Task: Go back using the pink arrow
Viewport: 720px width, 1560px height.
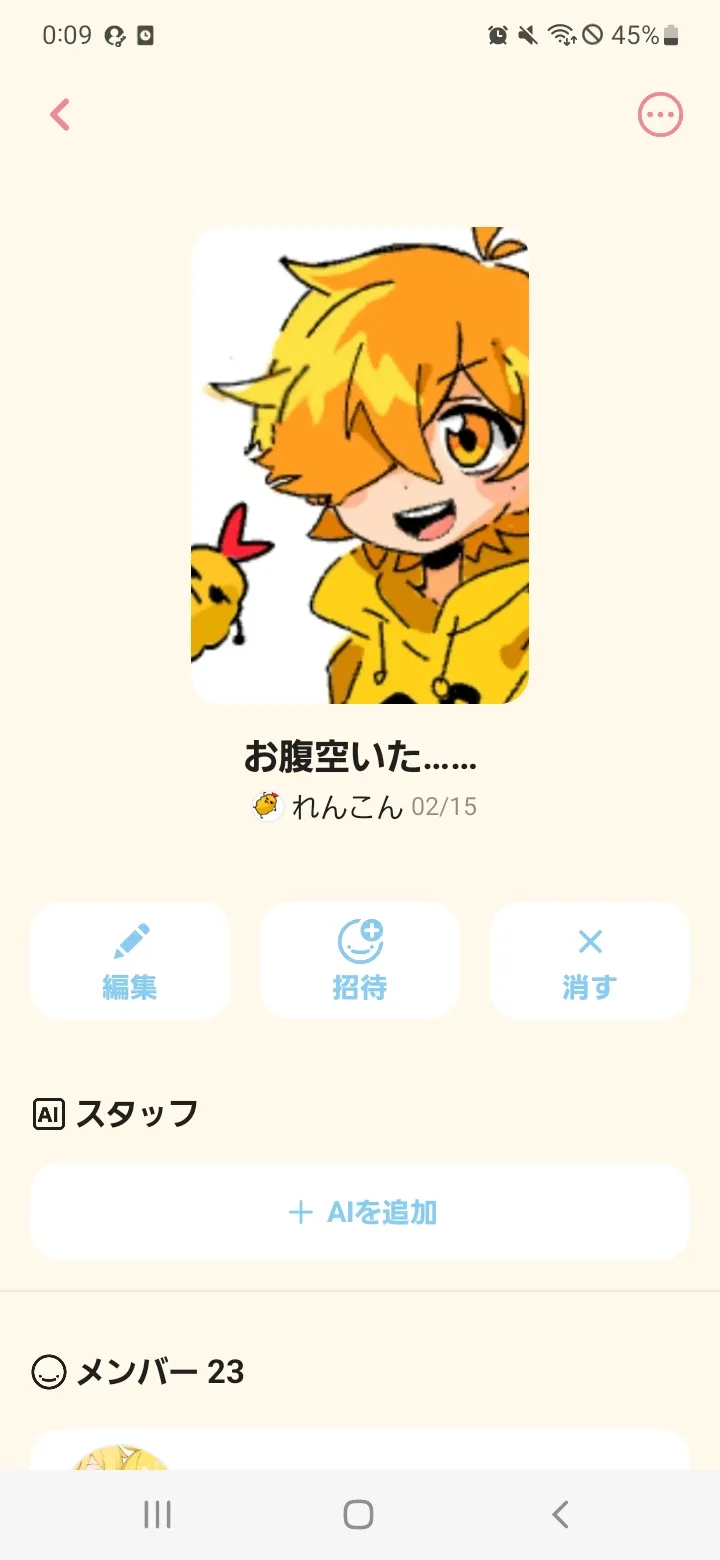Action: 60,115
